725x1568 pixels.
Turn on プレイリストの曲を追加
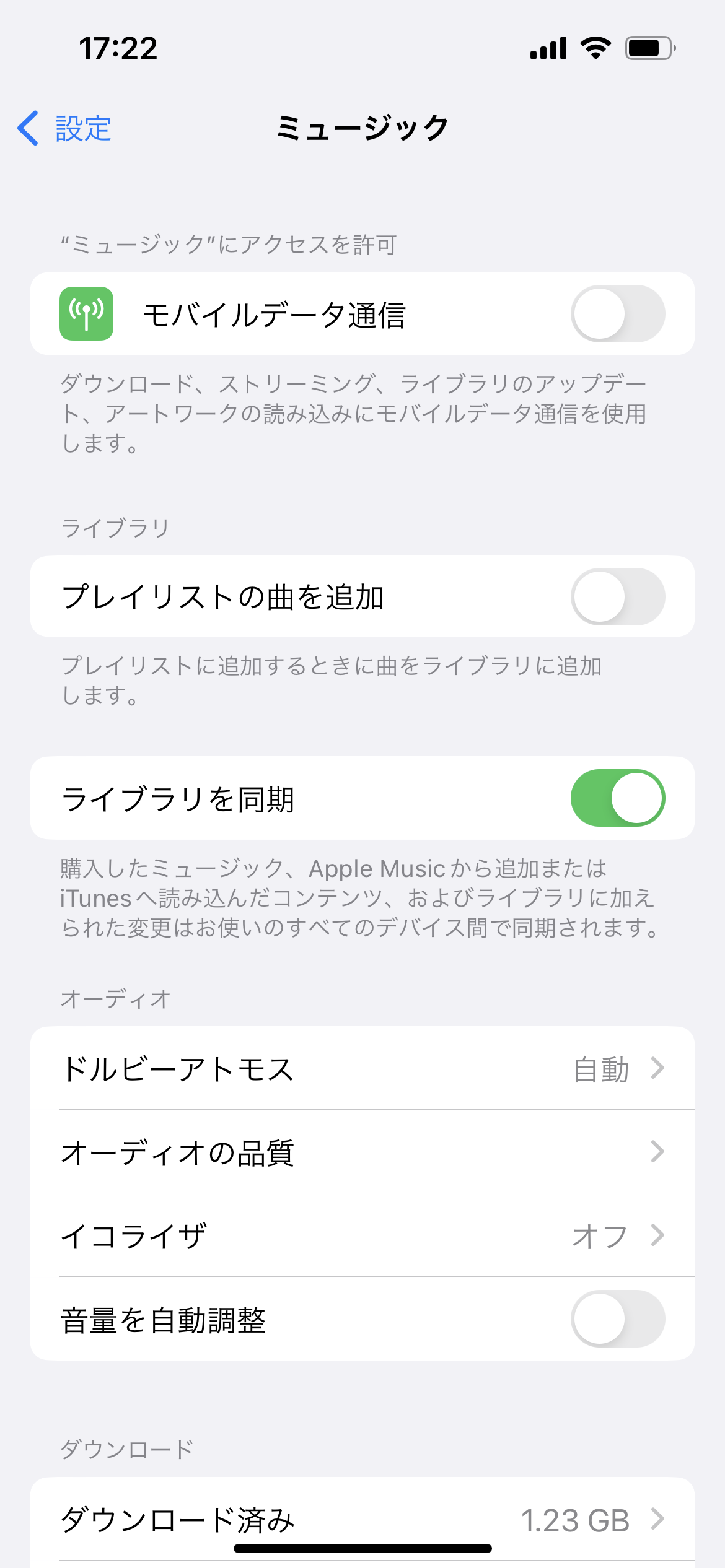[617, 597]
